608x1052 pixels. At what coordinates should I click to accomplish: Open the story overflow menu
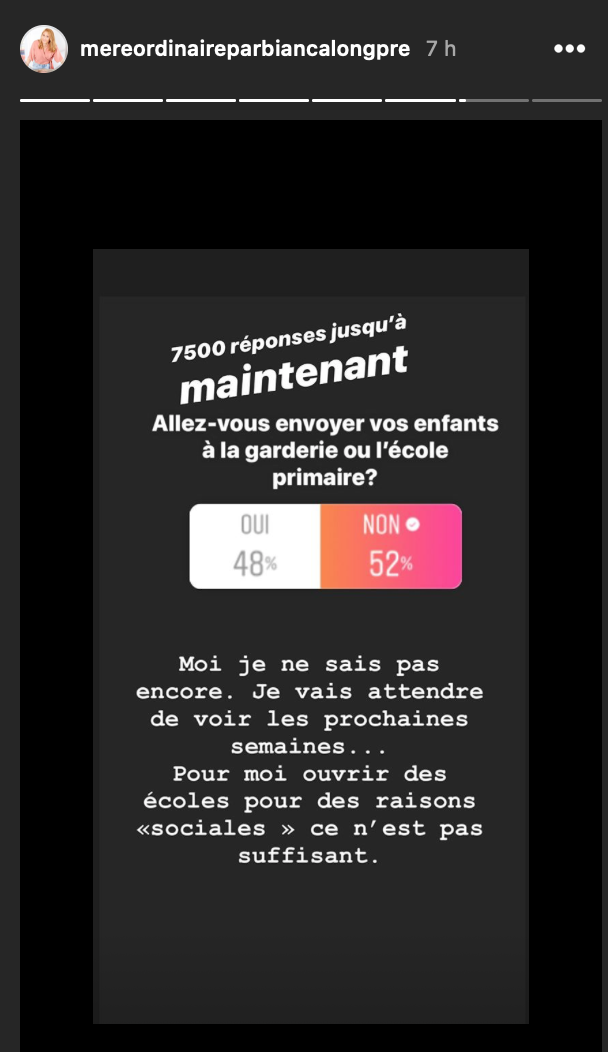tap(569, 48)
